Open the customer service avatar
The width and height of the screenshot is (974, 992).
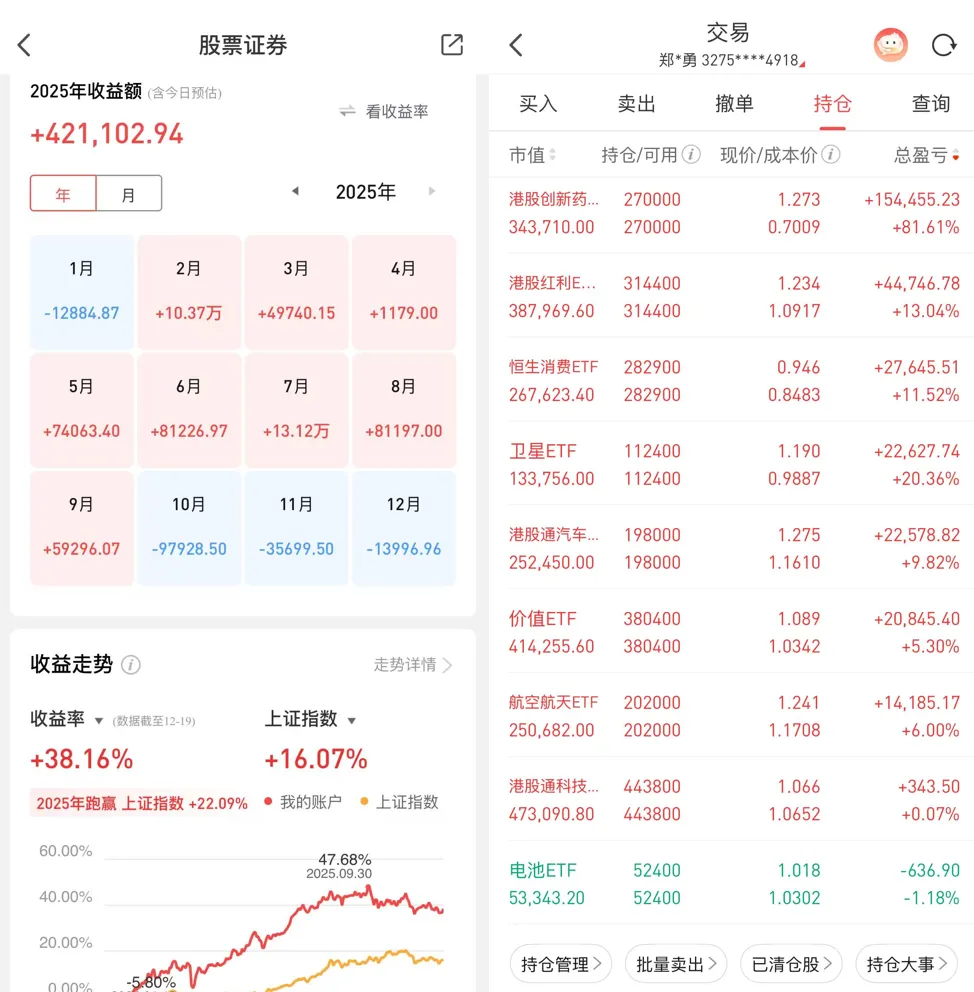[891, 45]
